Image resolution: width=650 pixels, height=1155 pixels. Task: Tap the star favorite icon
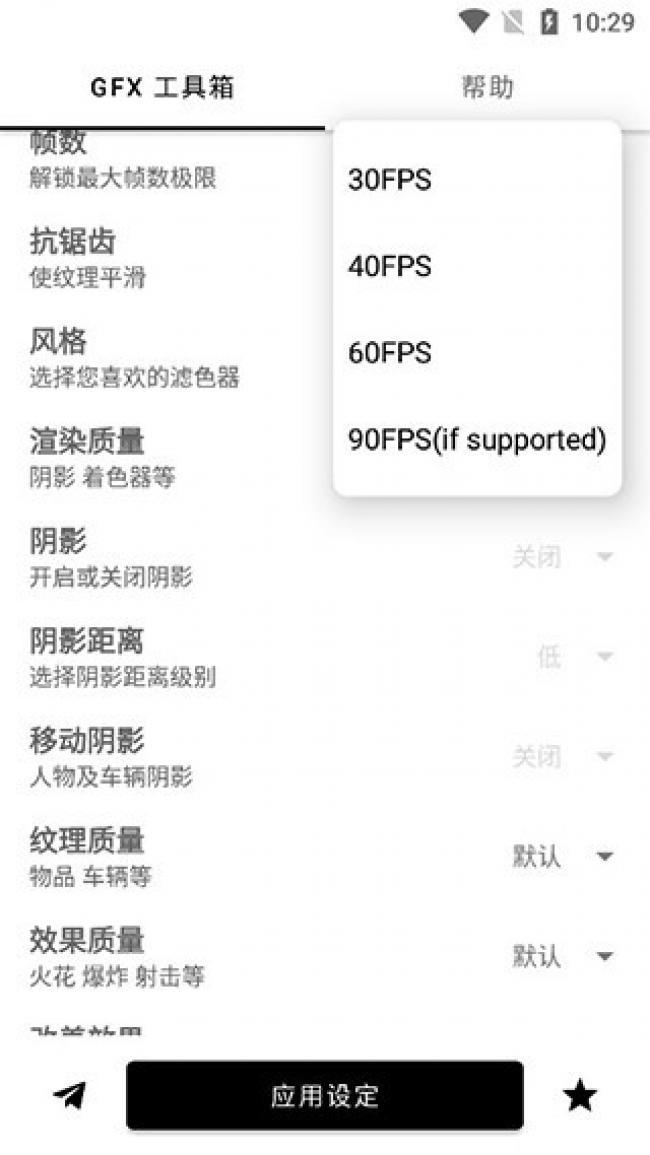click(x=580, y=1096)
